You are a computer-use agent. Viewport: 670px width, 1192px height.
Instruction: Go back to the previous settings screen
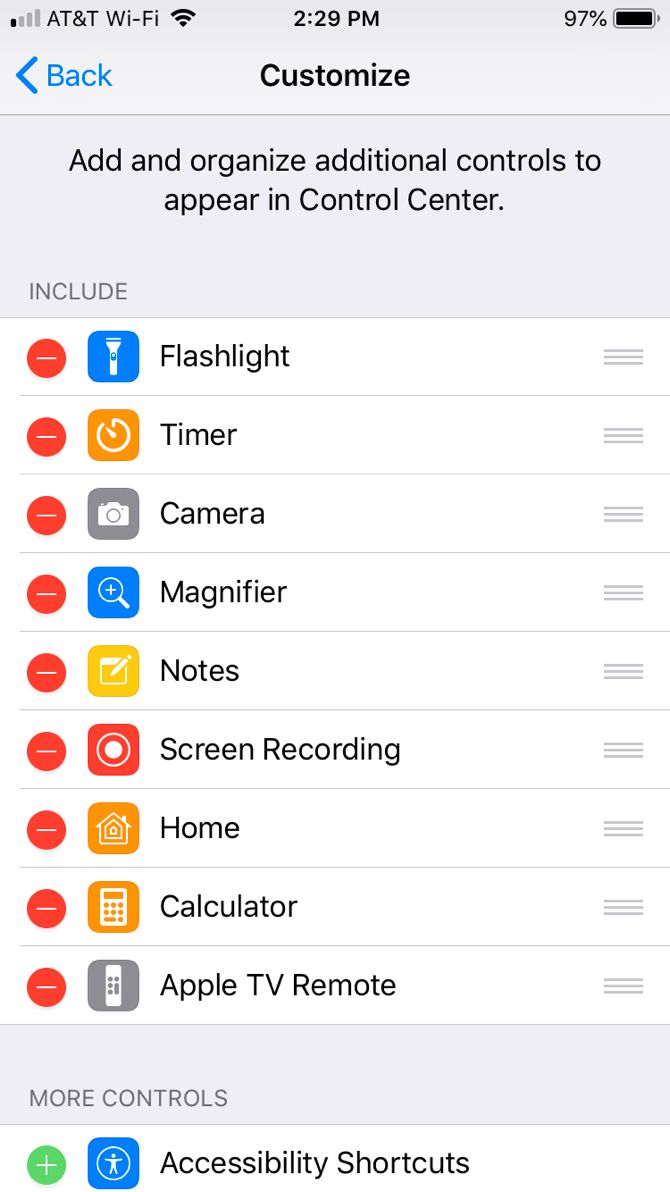pyautogui.click(x=65, y=76)
